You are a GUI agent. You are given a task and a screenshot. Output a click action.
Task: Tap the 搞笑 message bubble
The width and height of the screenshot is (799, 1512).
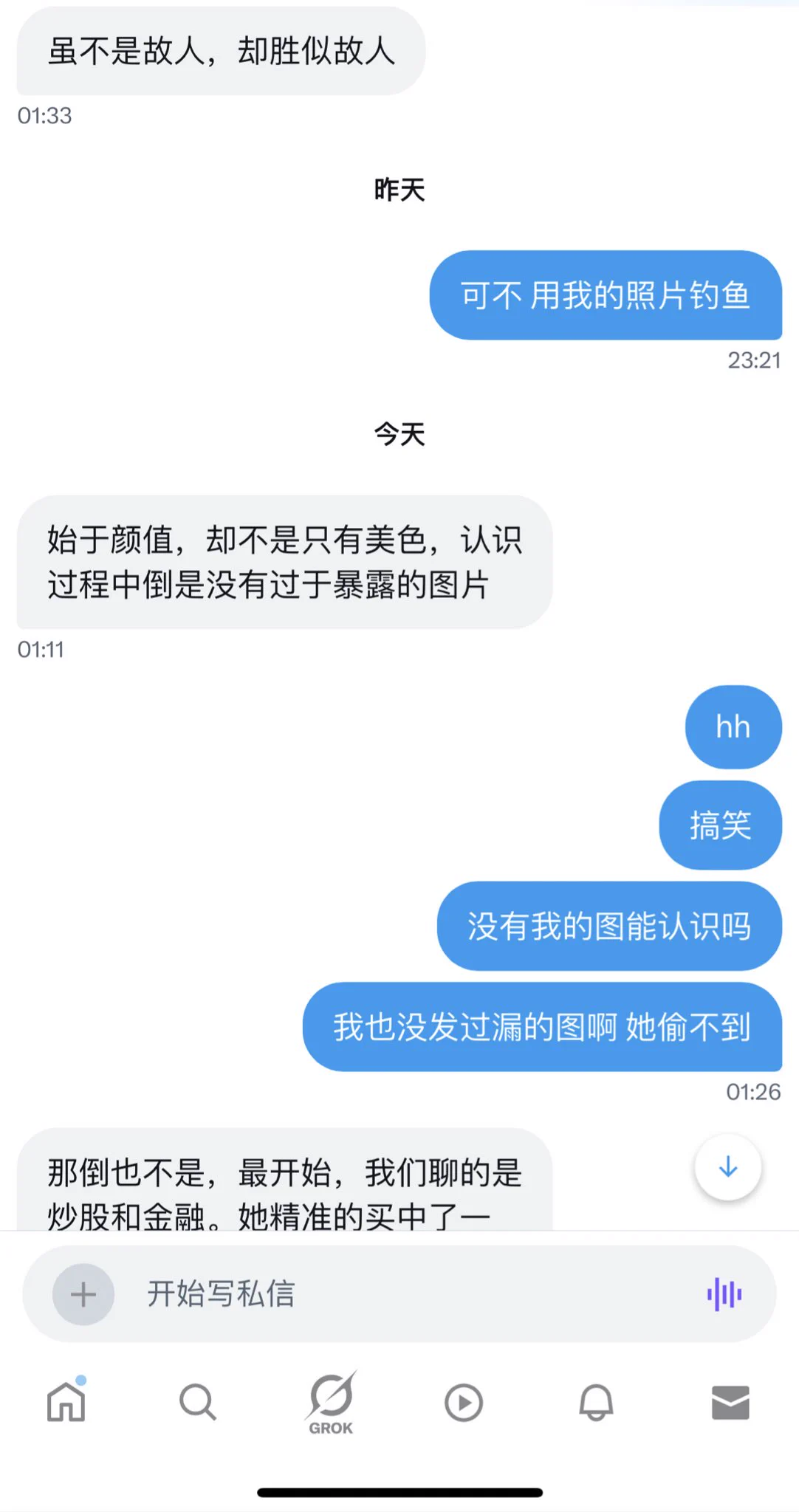[720, 825]
